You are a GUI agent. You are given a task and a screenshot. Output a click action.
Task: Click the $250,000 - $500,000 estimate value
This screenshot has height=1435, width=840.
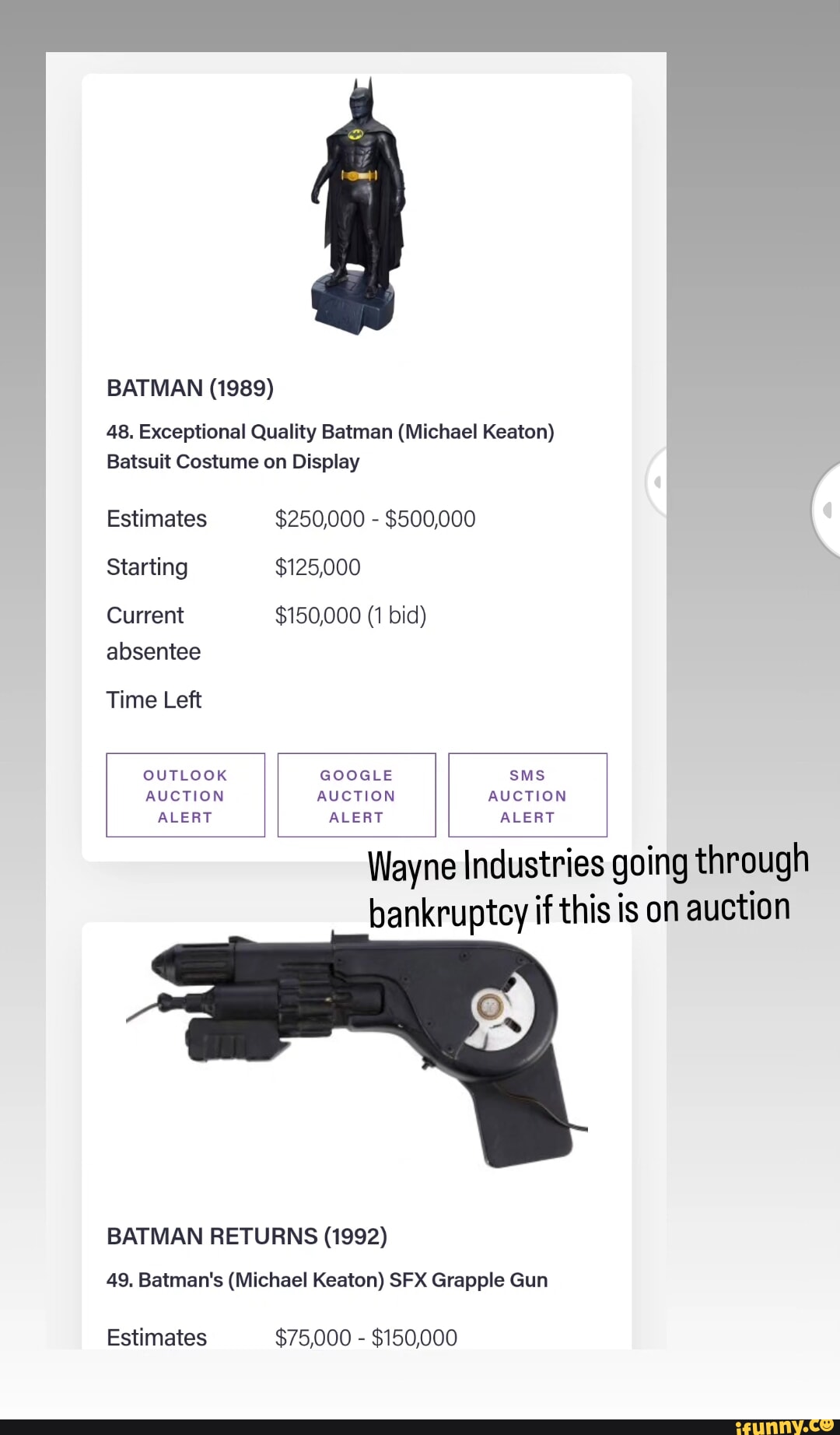(375, 518)
